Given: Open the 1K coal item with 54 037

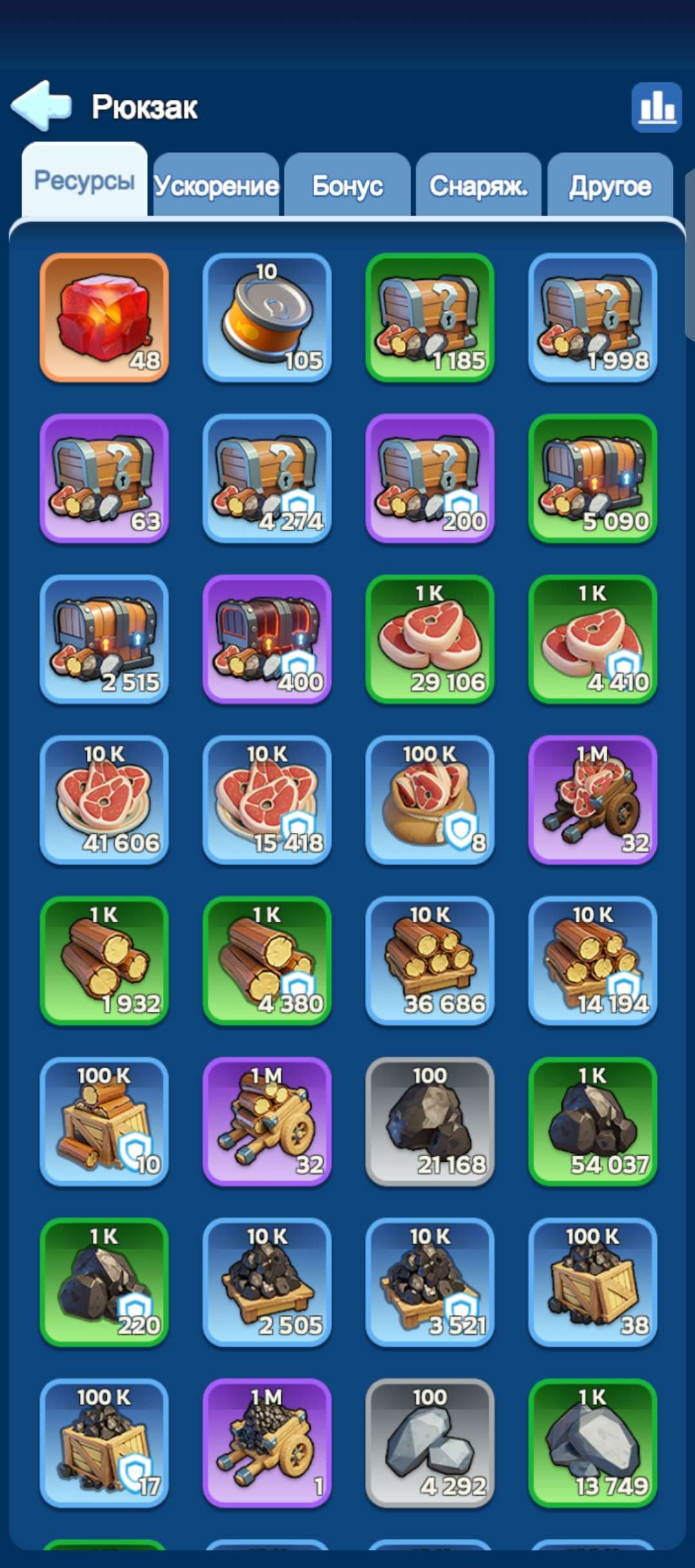Looking at the screenshot, I should coord(593,1121).
